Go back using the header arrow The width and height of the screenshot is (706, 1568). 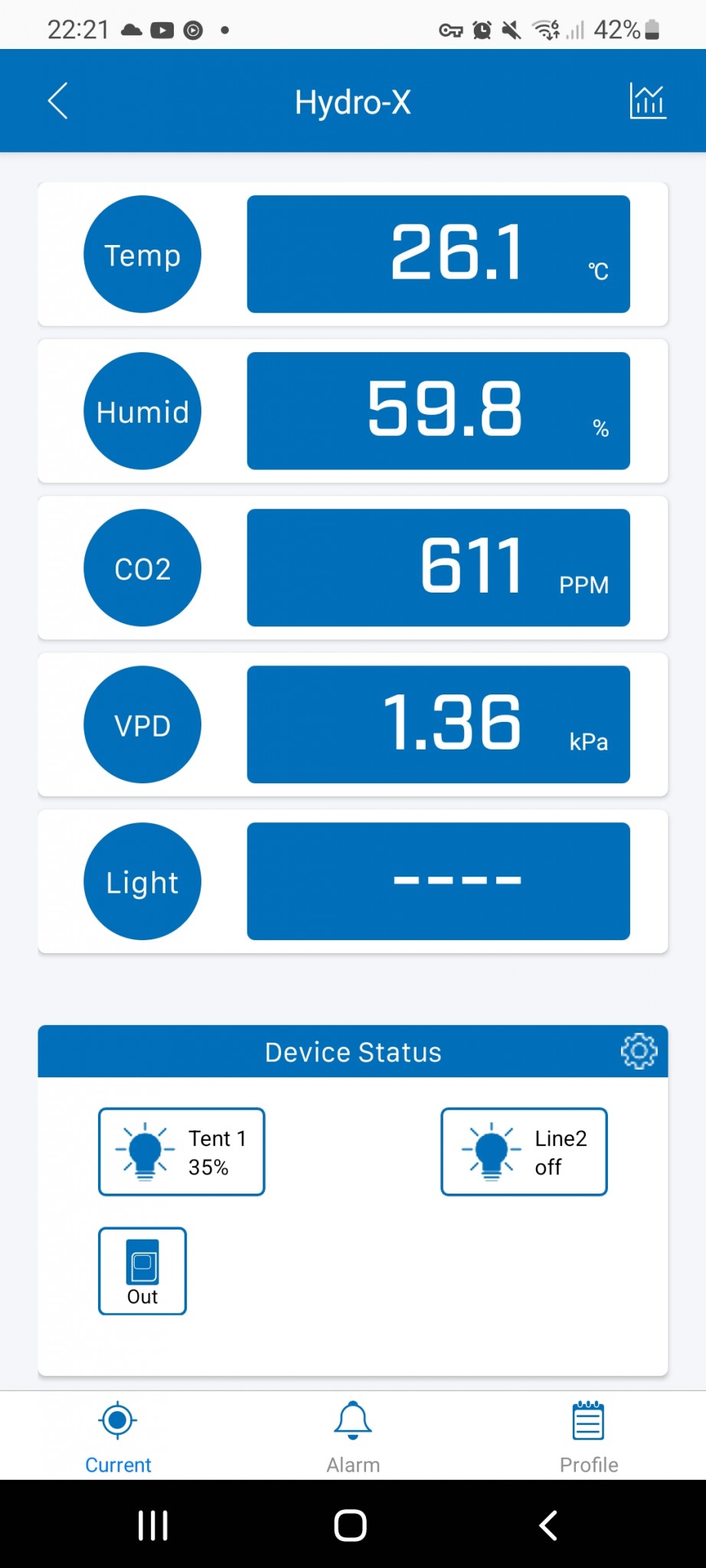coord(58,101)
